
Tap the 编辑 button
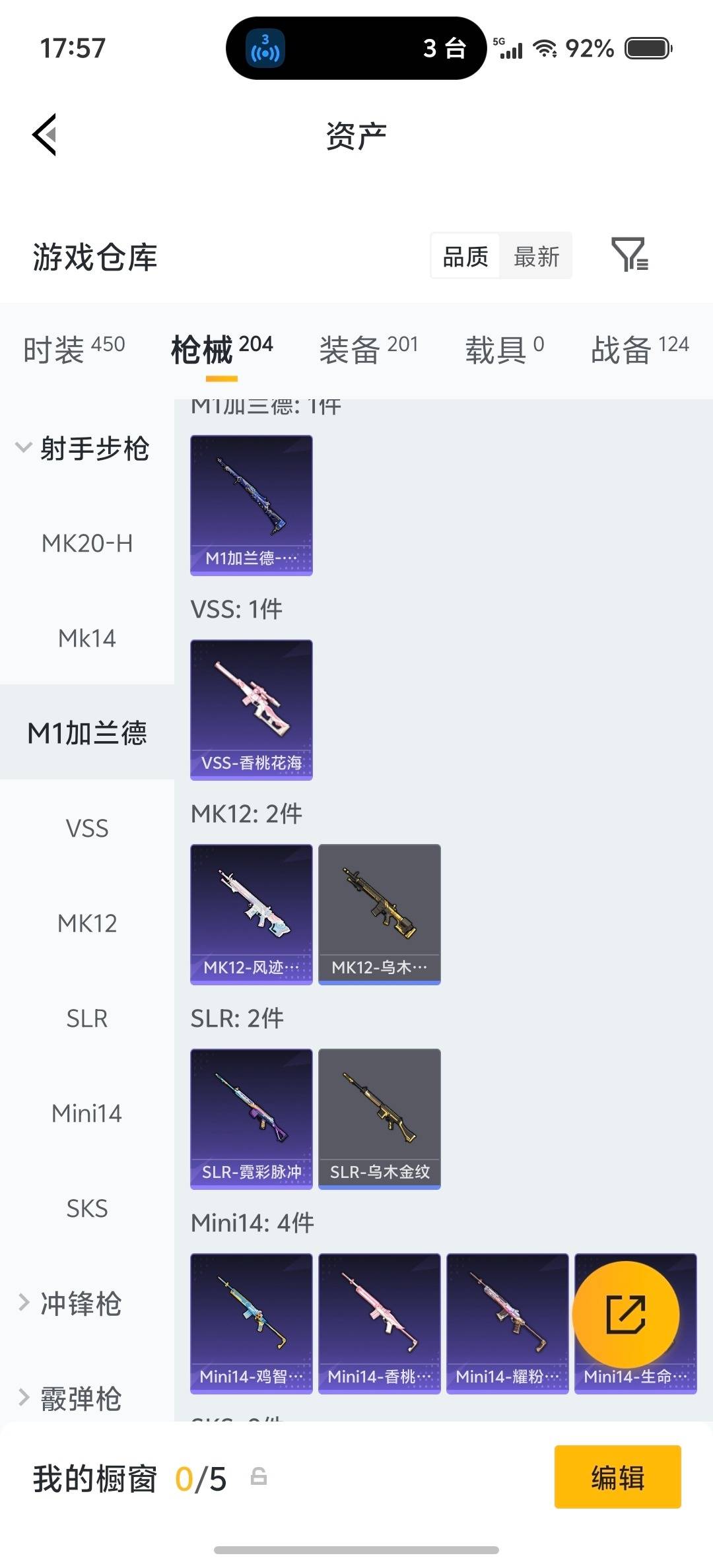[617, 1478]
